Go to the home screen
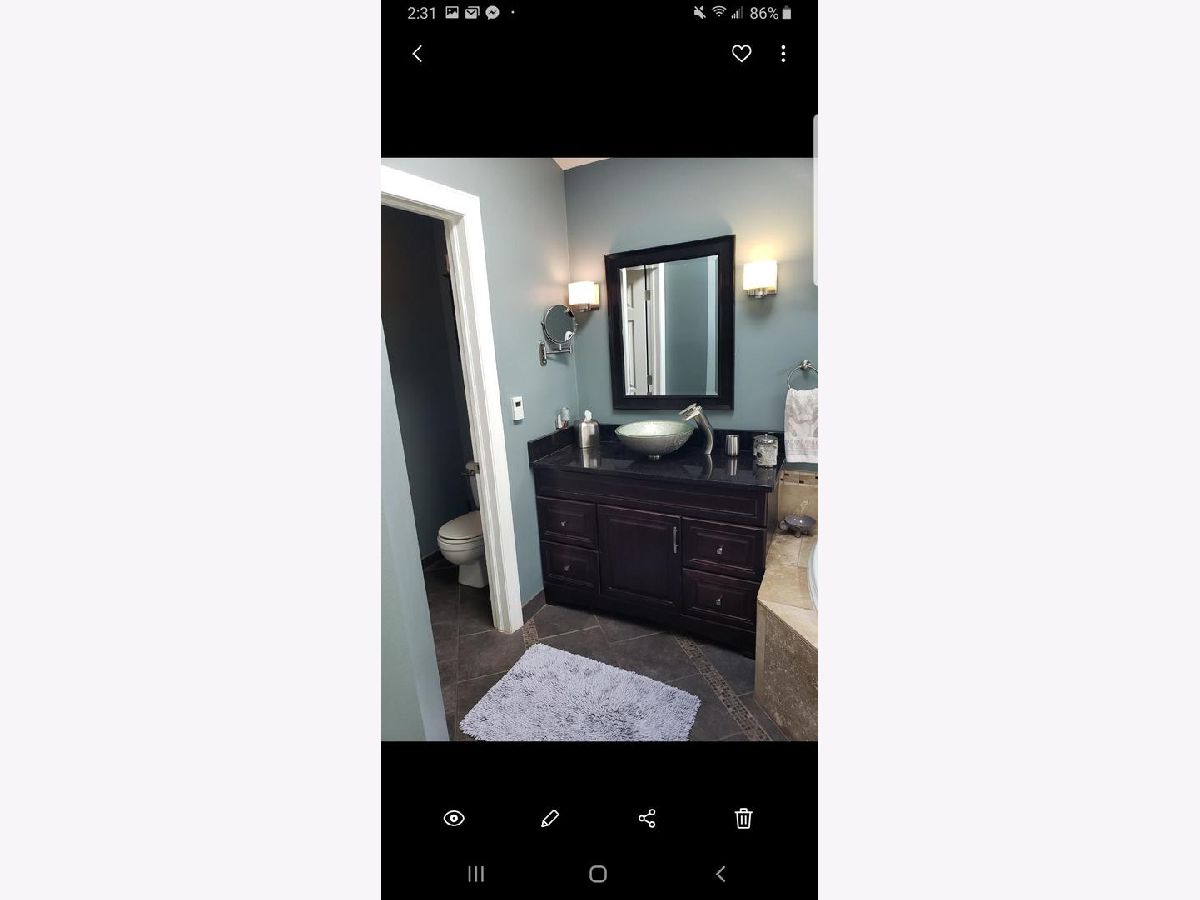Viewport: 1200px width, 900px height. click(598, 874)
